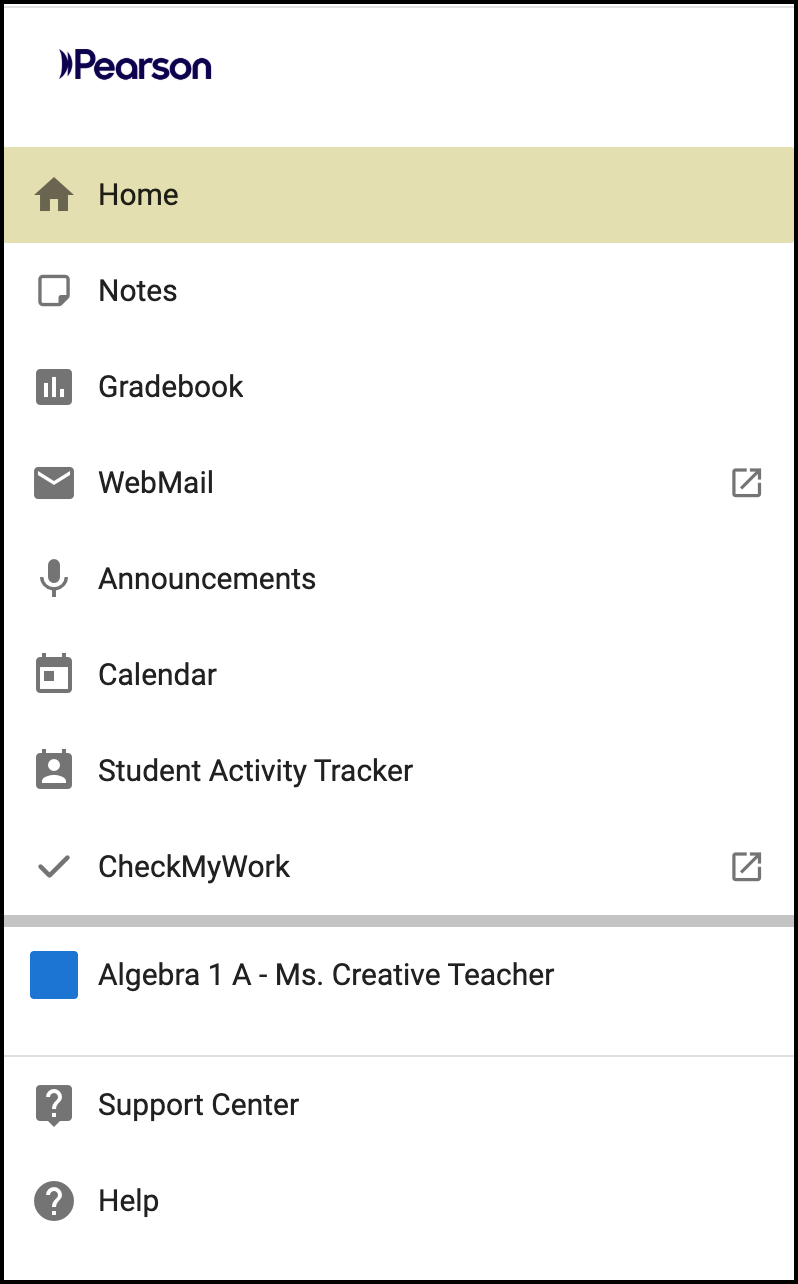Open Notes from the menu
Screen dimensions: 798x1284
138,291
